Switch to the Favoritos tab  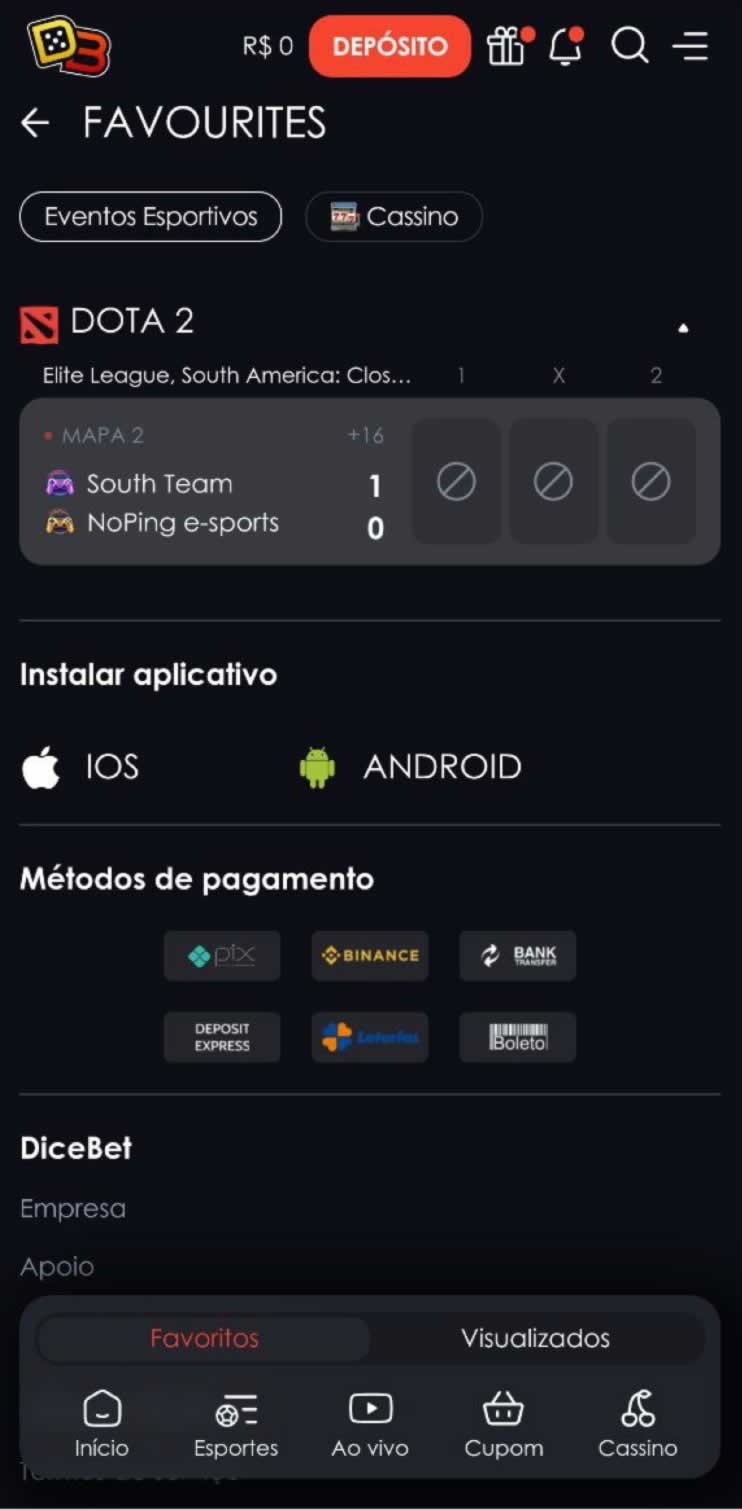[x=204, y=1338]
